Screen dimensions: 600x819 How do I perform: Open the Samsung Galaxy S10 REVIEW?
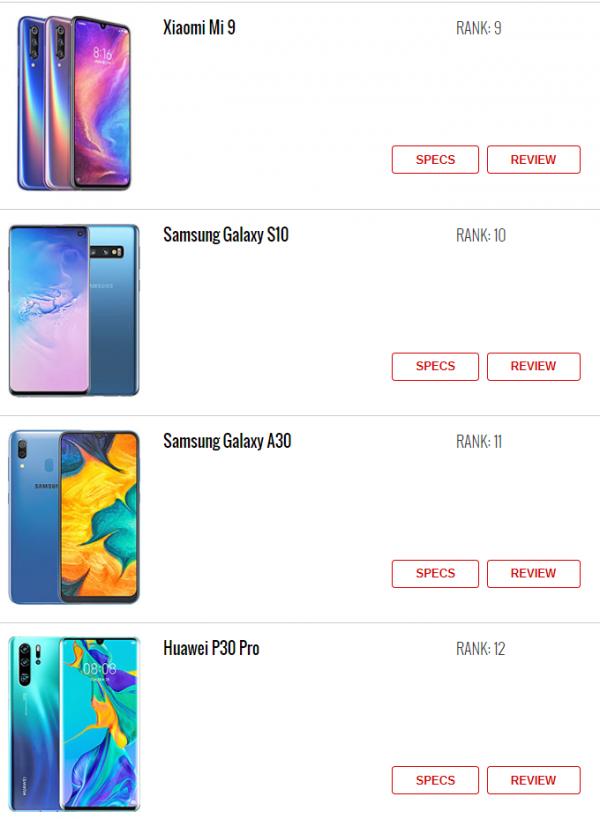tap(533, 367)
